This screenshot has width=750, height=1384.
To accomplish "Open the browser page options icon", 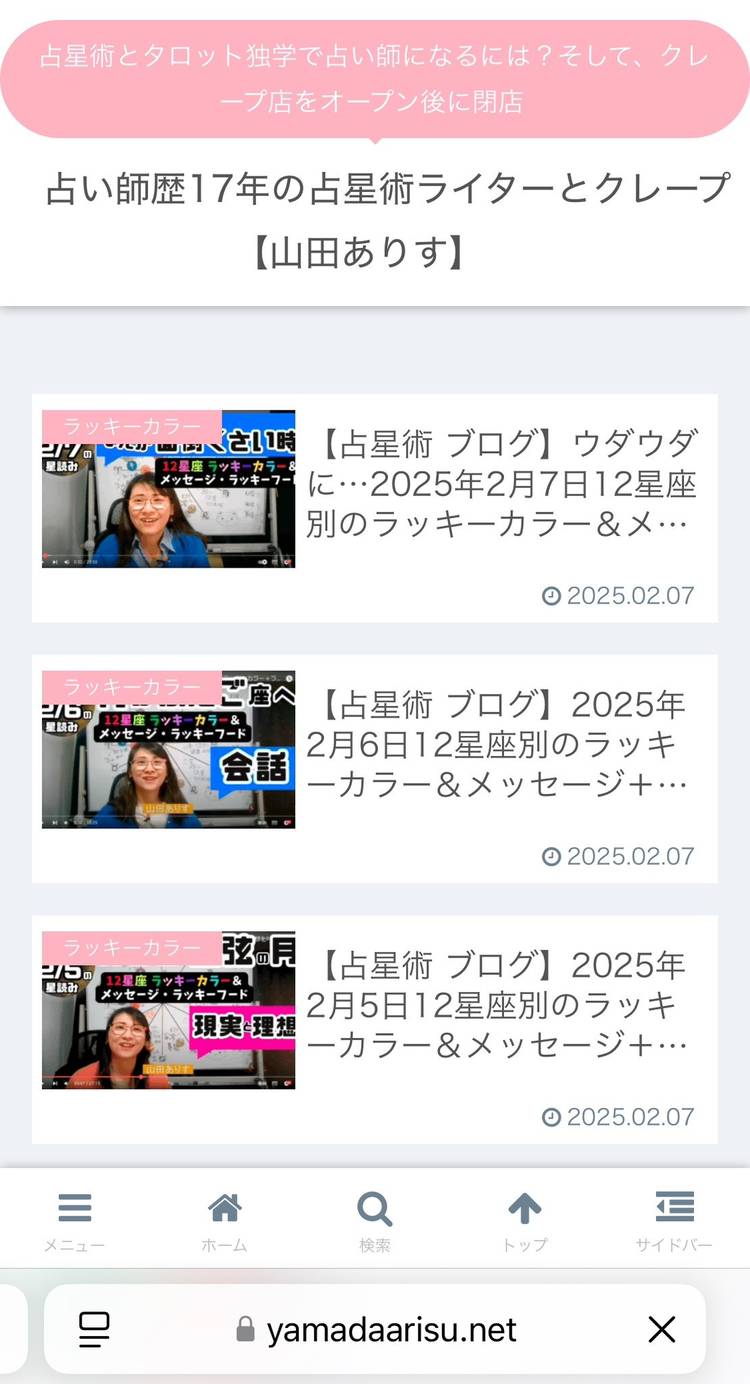I will point(94,1330).
